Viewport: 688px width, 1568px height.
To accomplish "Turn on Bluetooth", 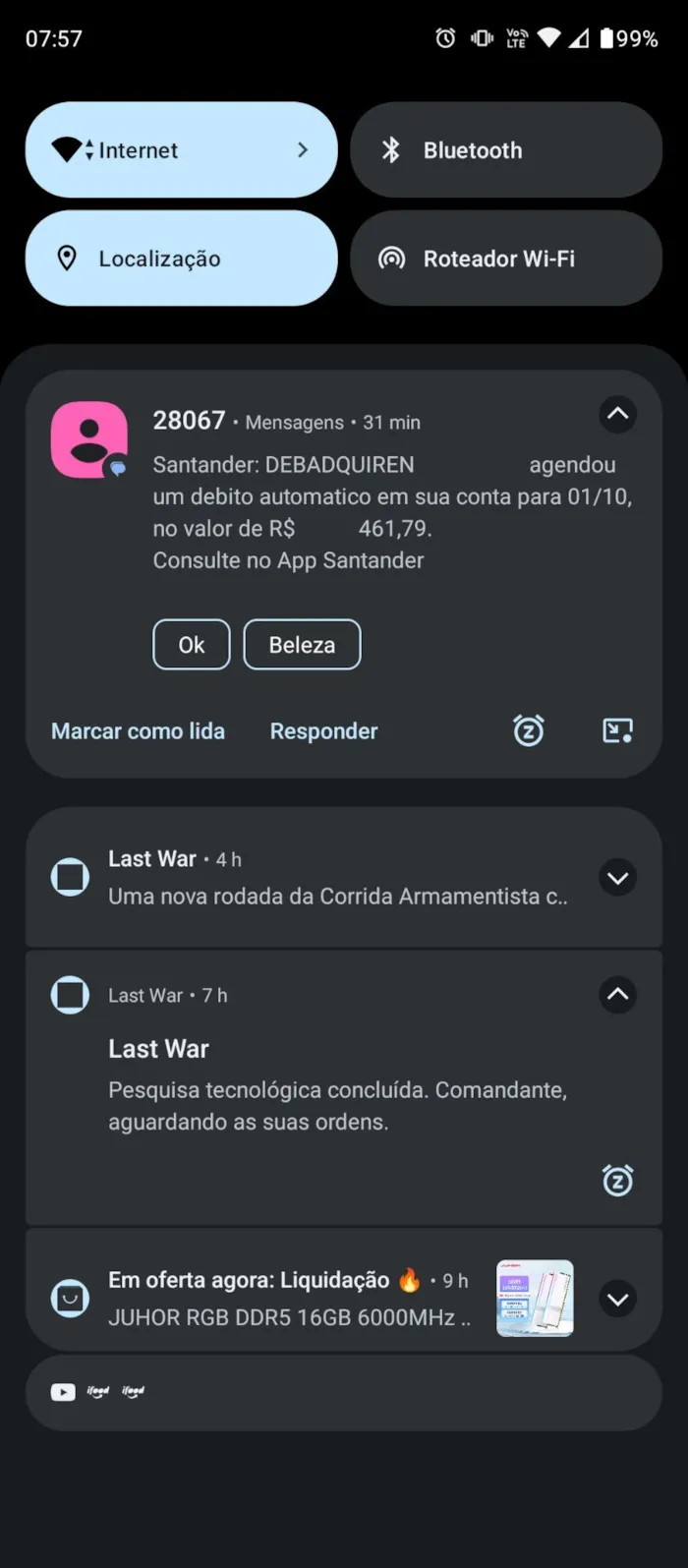I will 505,150.
